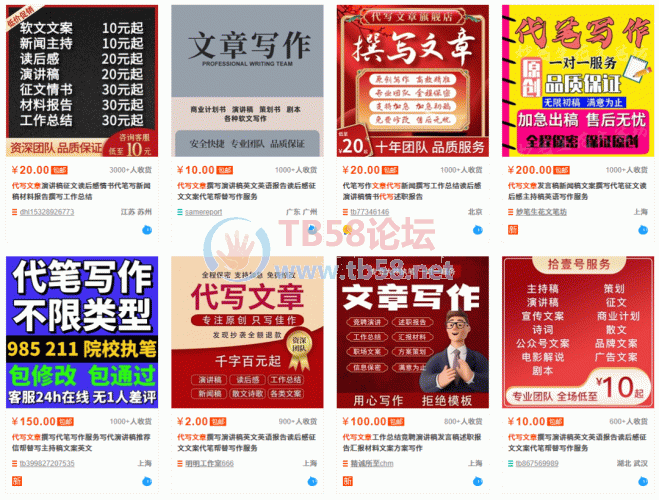Open the 撰写文章 十年团队 product card
The width and height of the screenshot is (659, 500).
[x=412, y=82]
